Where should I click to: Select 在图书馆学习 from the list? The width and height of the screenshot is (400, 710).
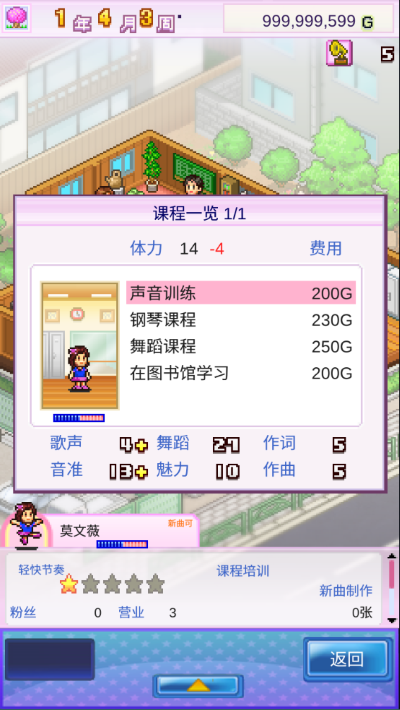241,374
